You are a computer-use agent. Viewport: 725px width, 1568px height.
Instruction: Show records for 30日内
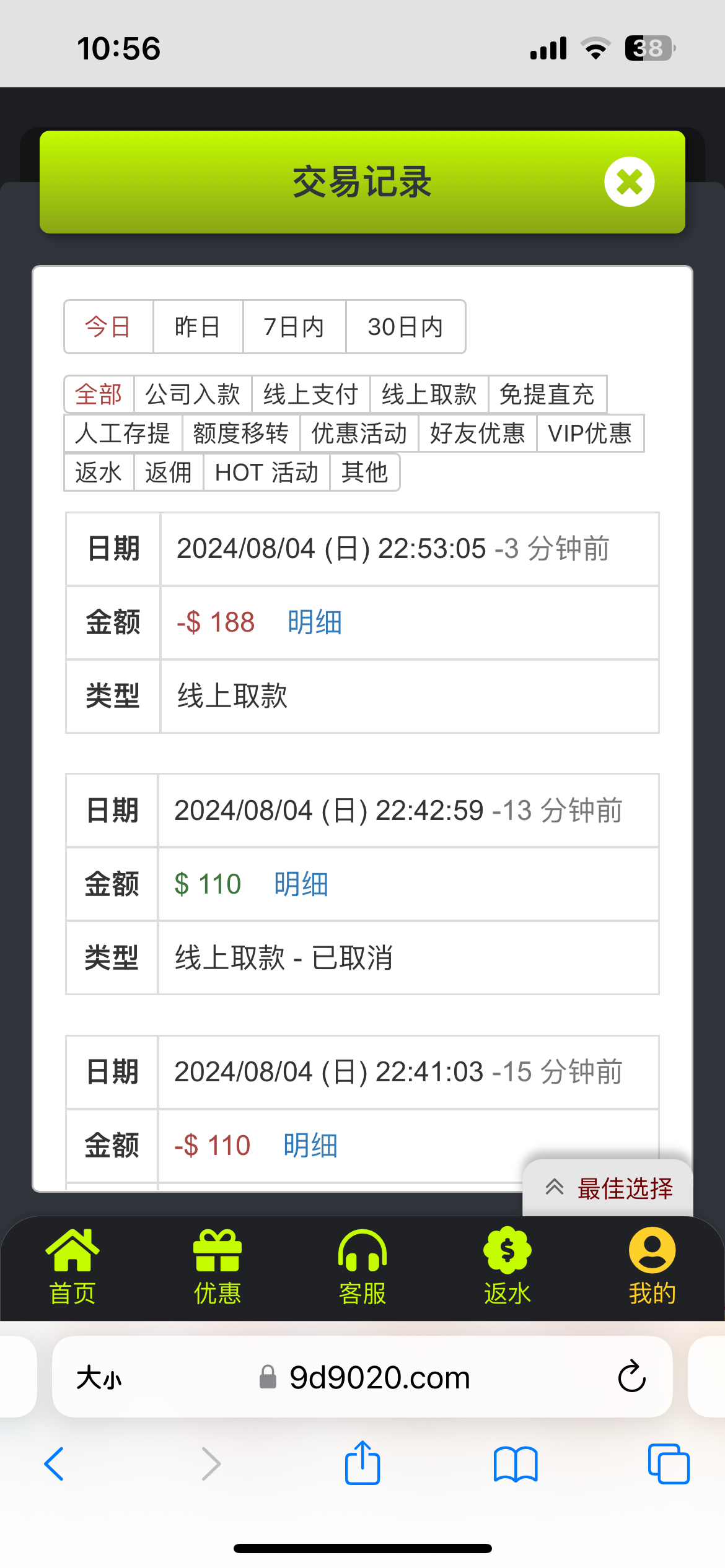tap(406, 327)
